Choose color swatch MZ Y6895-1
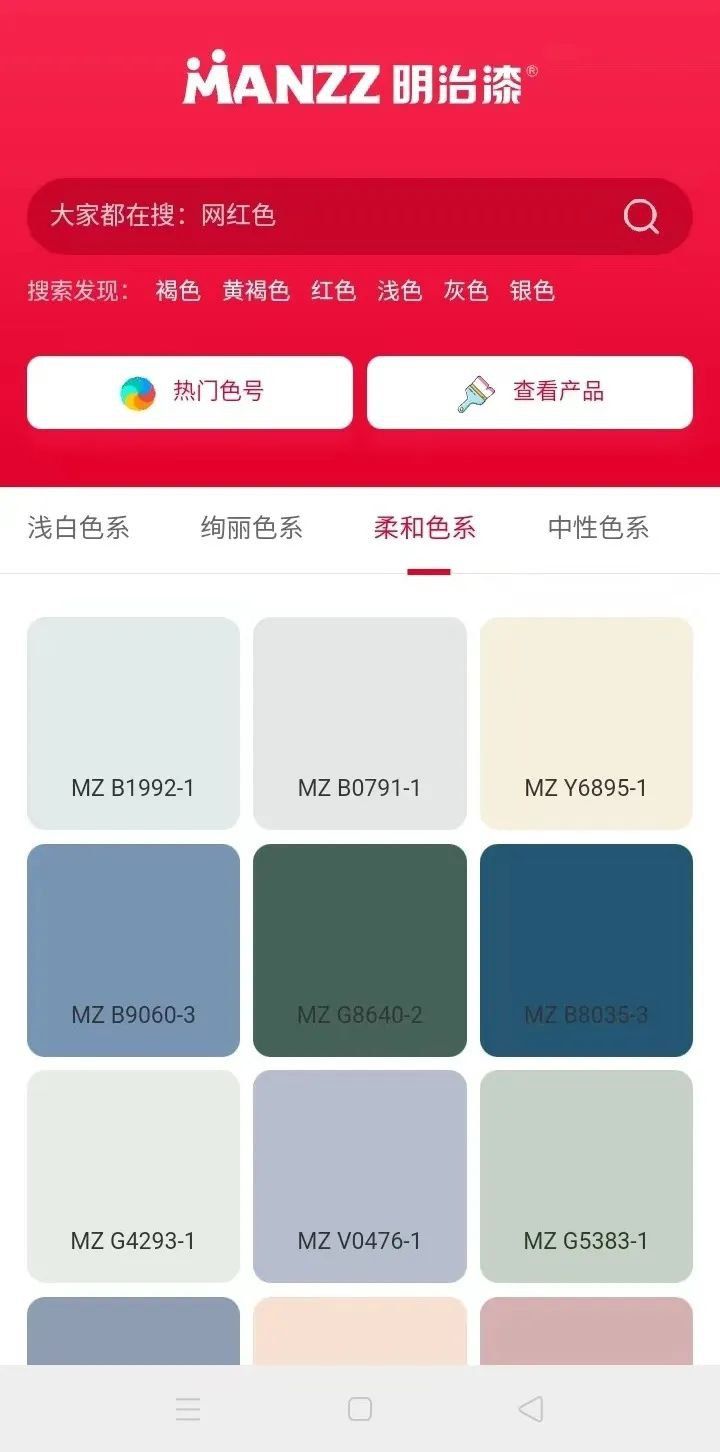720x1452 pixels. 586,723
